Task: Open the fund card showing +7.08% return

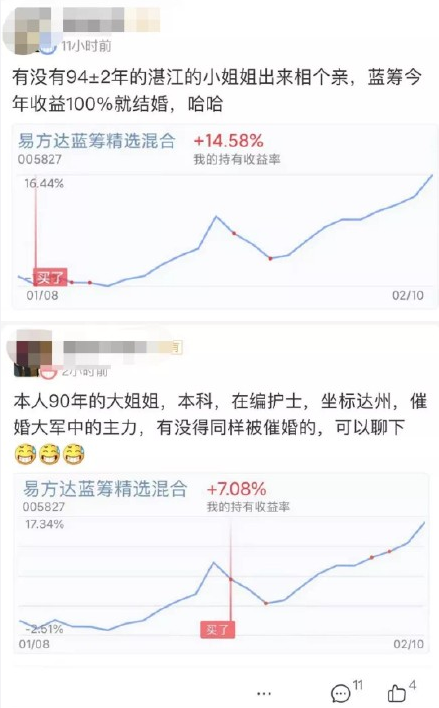Action: (x=220, y=563)
